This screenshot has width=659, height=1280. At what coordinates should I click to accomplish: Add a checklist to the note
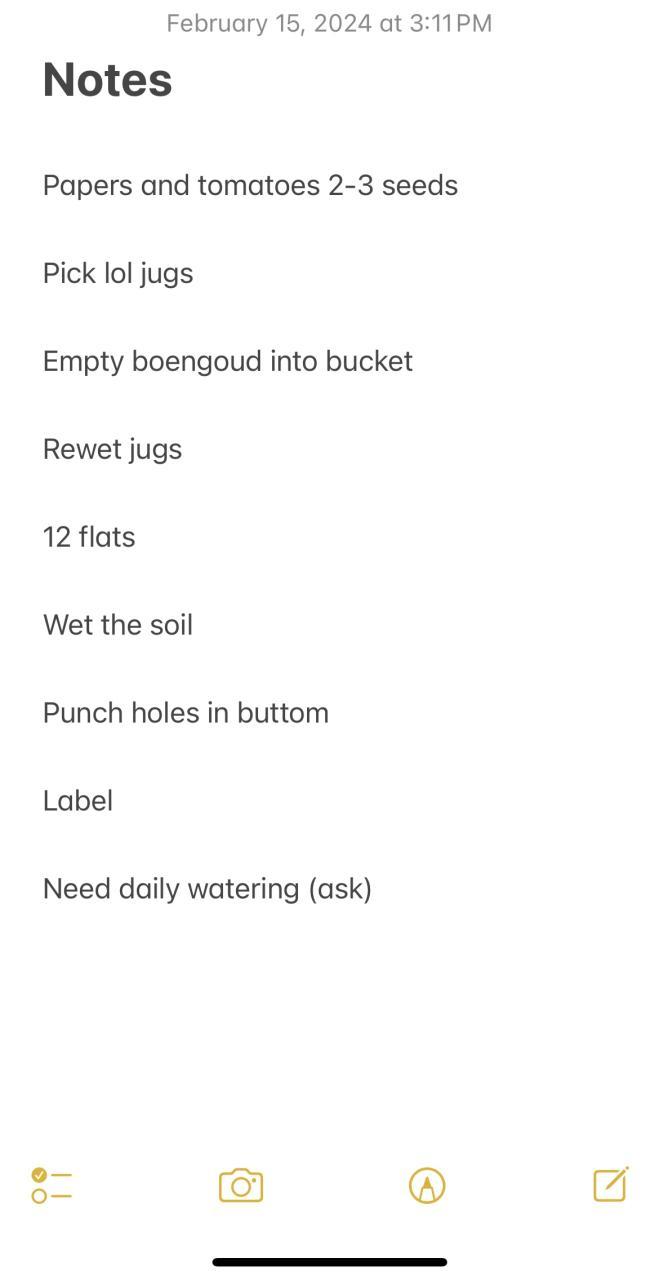coord(52,1186)
